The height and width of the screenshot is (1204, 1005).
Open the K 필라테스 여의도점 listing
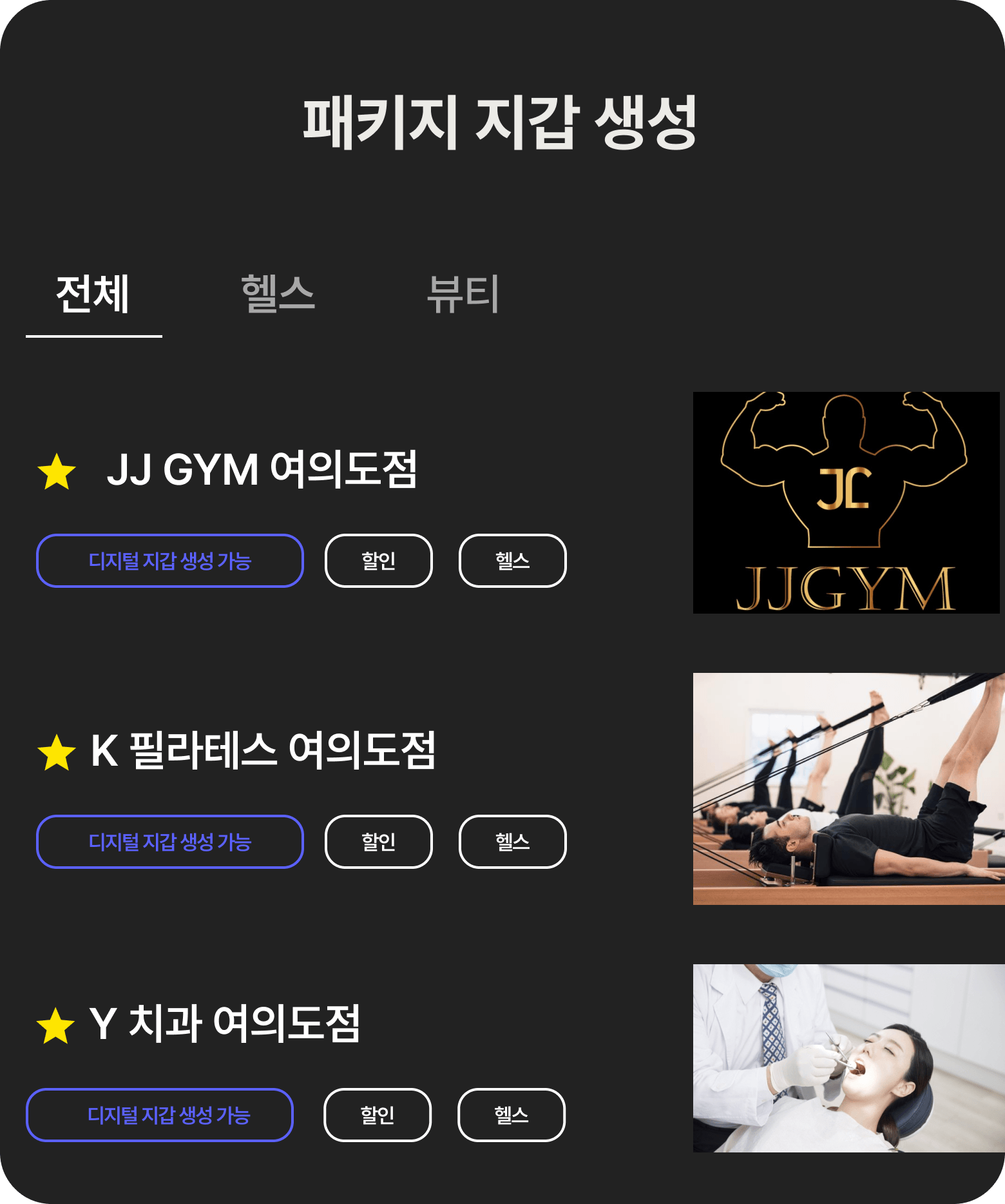pos(263,751)
